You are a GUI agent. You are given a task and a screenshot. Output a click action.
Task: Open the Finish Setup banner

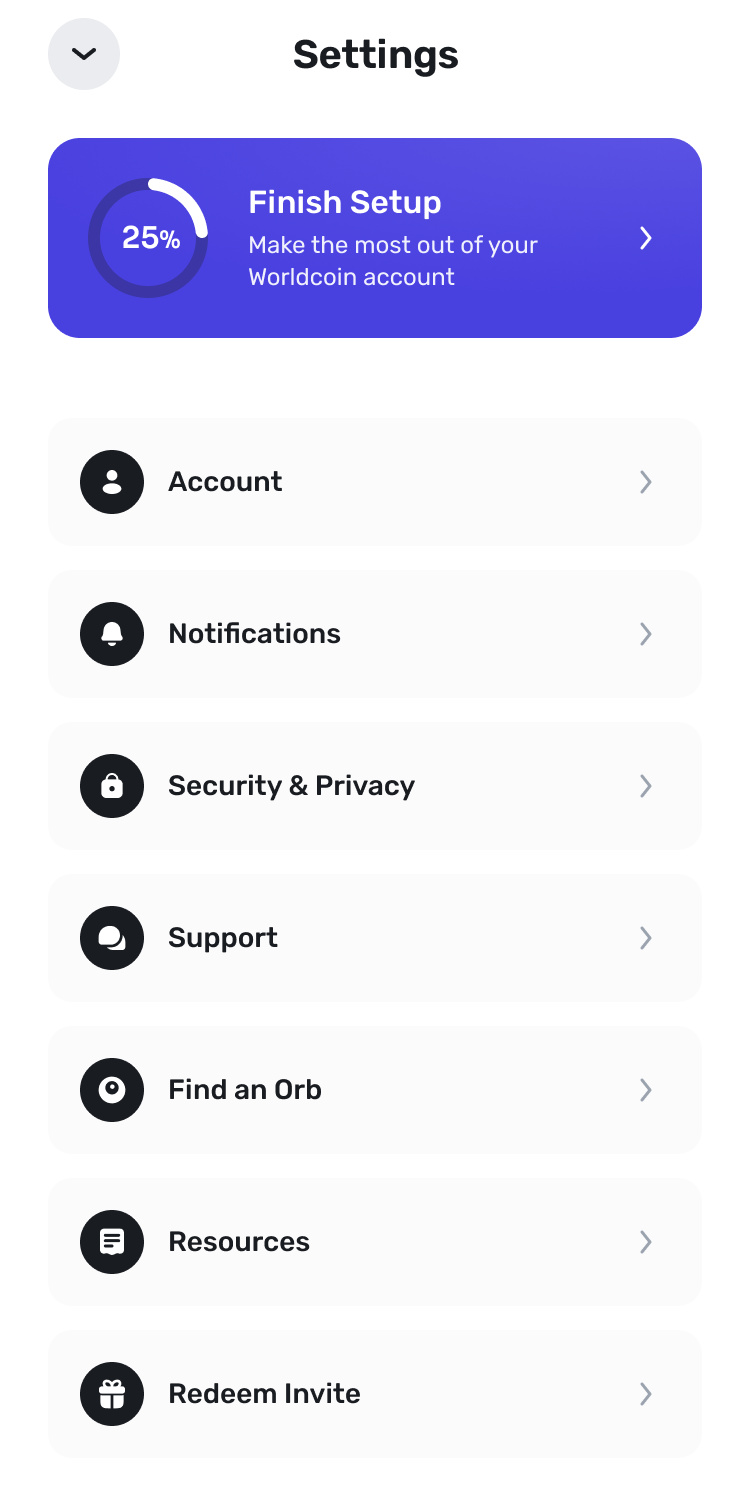point(375,237)
